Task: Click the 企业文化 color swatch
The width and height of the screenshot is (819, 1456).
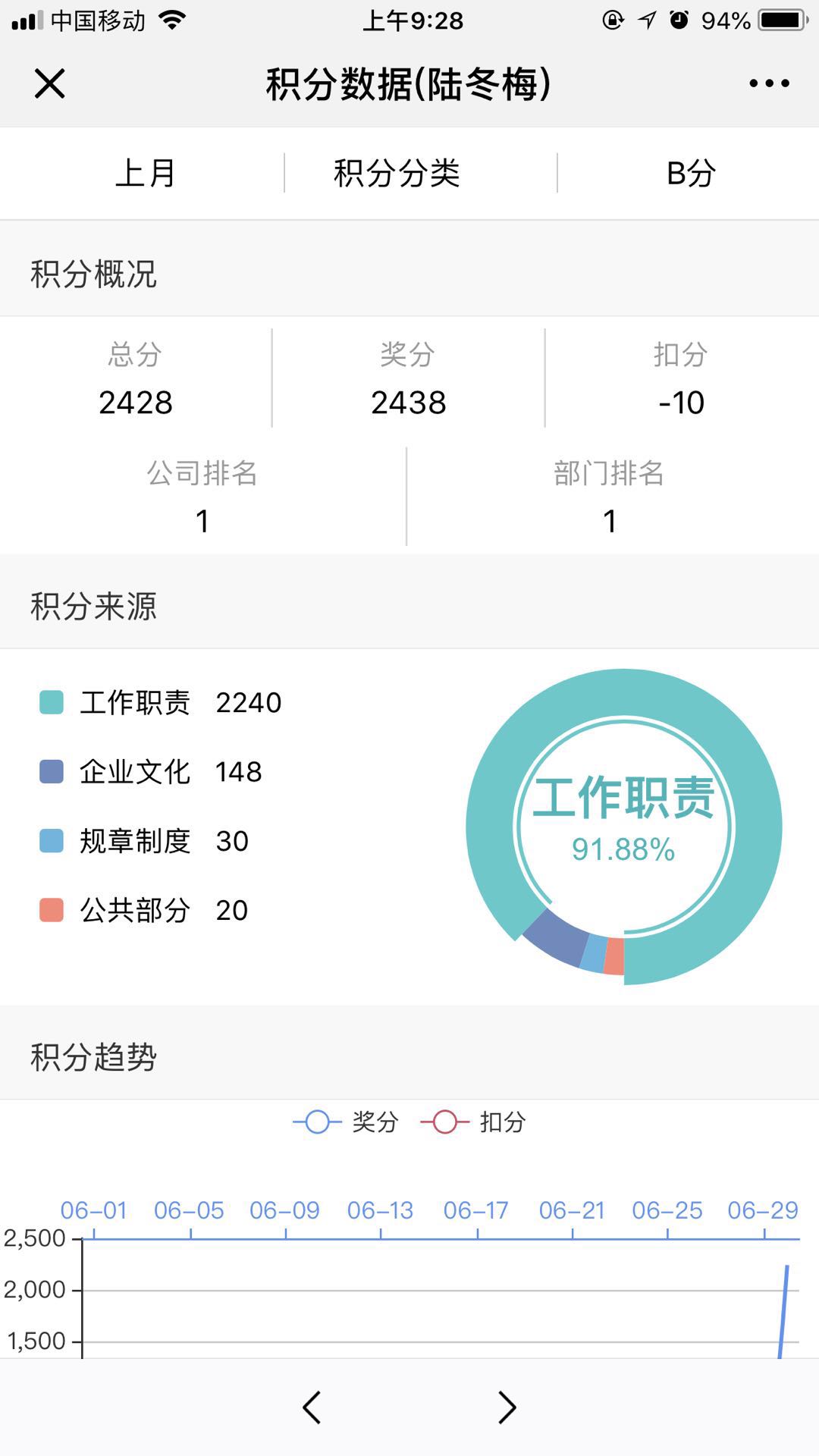Action: point(51,771)
